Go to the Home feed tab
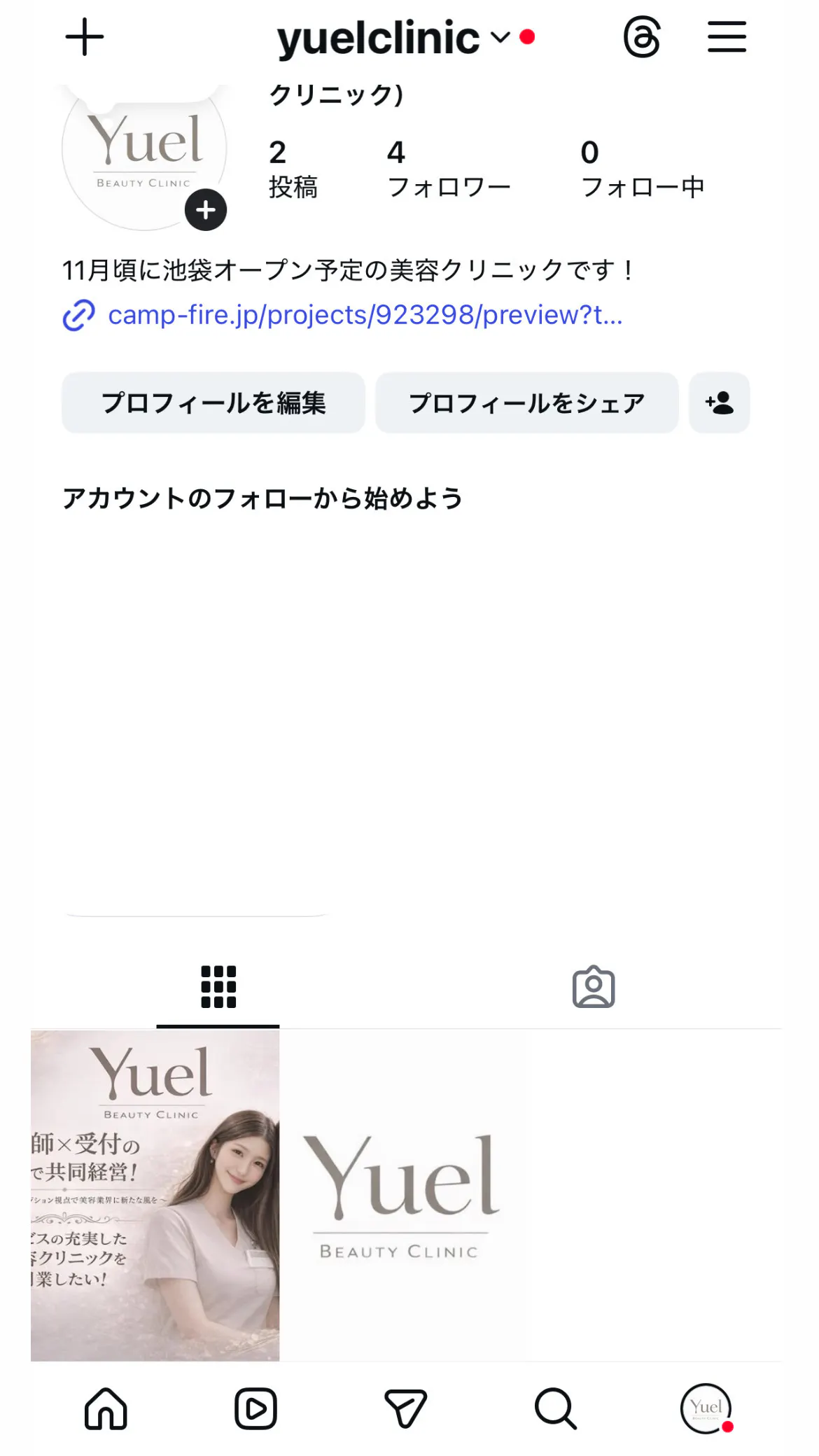The height and width of the screenshot is (1456, 819). tap(106, 1408)
